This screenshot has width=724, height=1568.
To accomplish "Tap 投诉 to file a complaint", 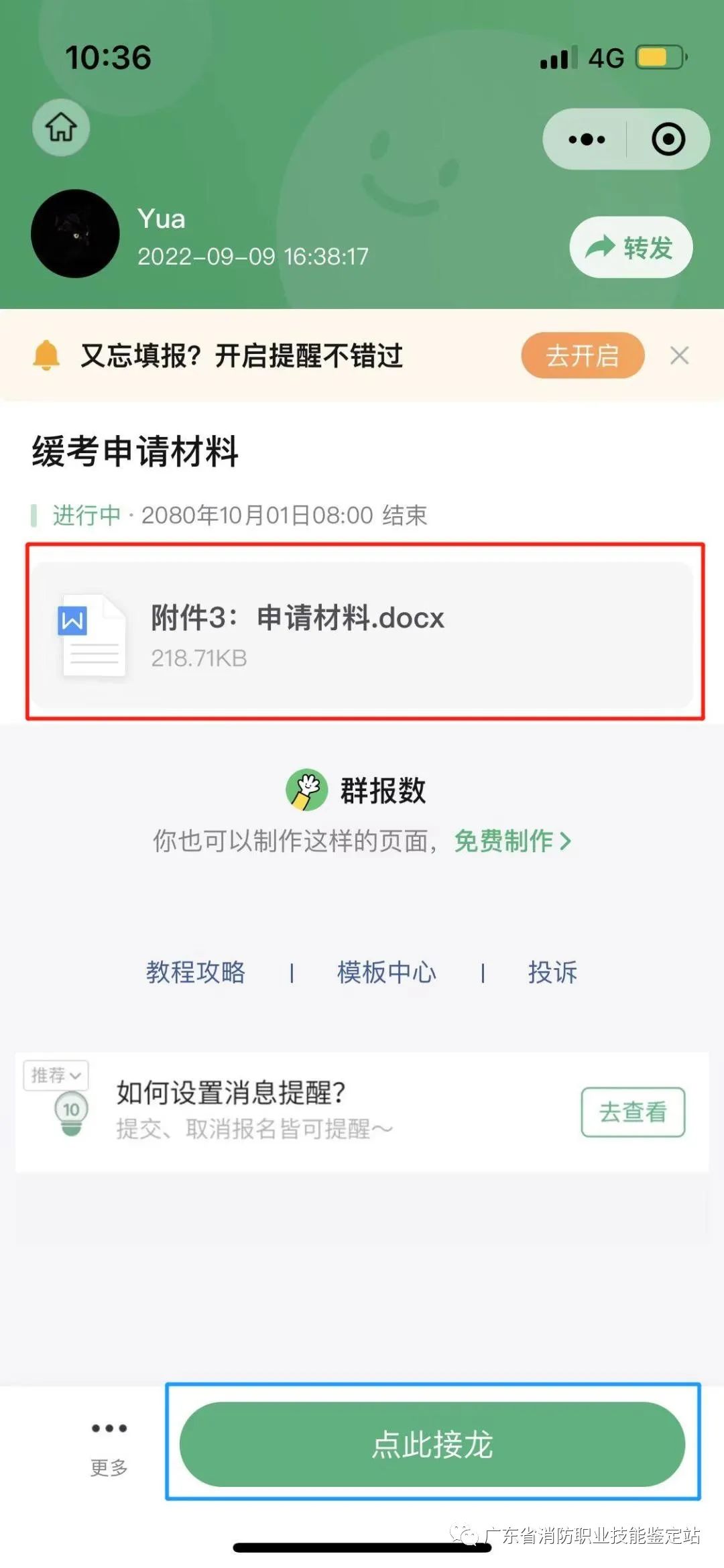I will (552, 972).
